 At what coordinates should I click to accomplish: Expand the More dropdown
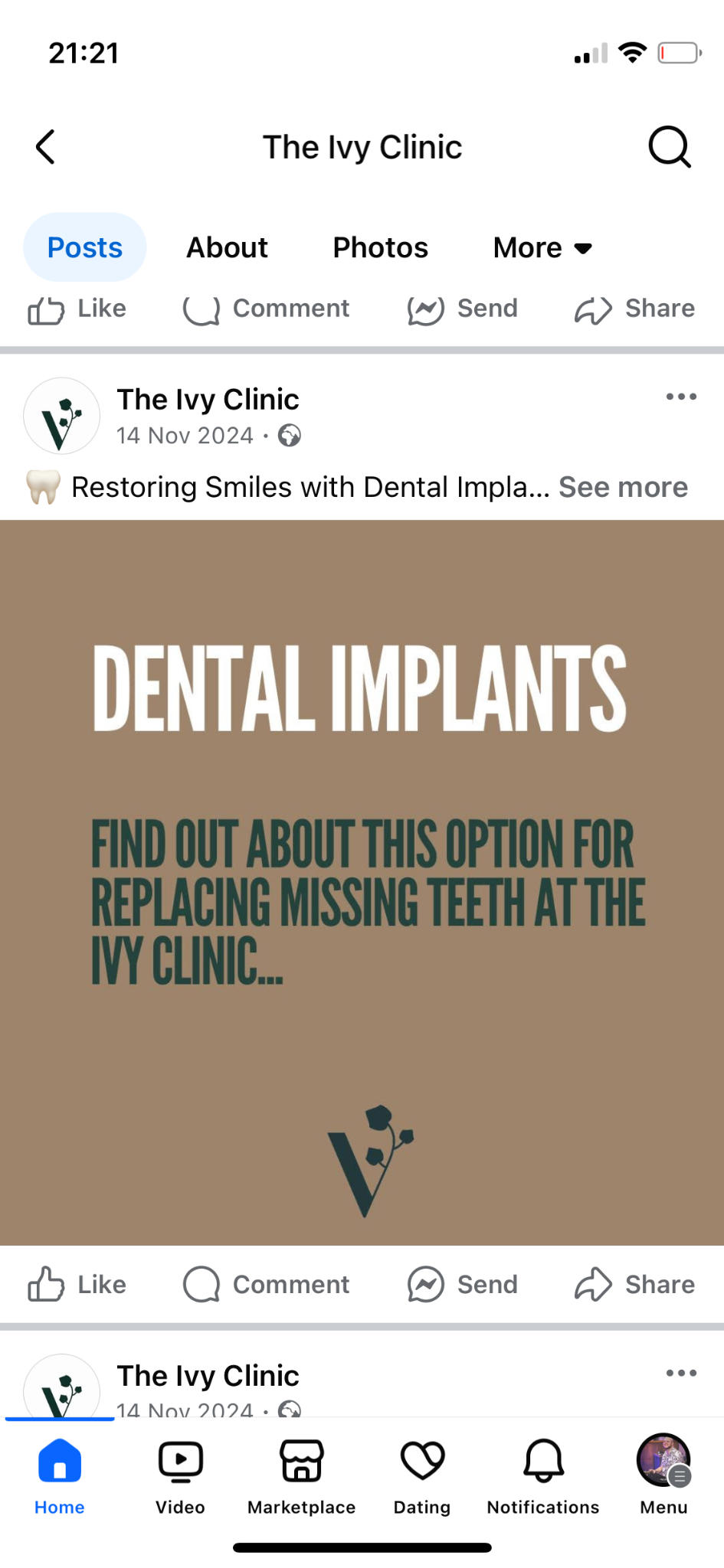click(x=542, y=248)
